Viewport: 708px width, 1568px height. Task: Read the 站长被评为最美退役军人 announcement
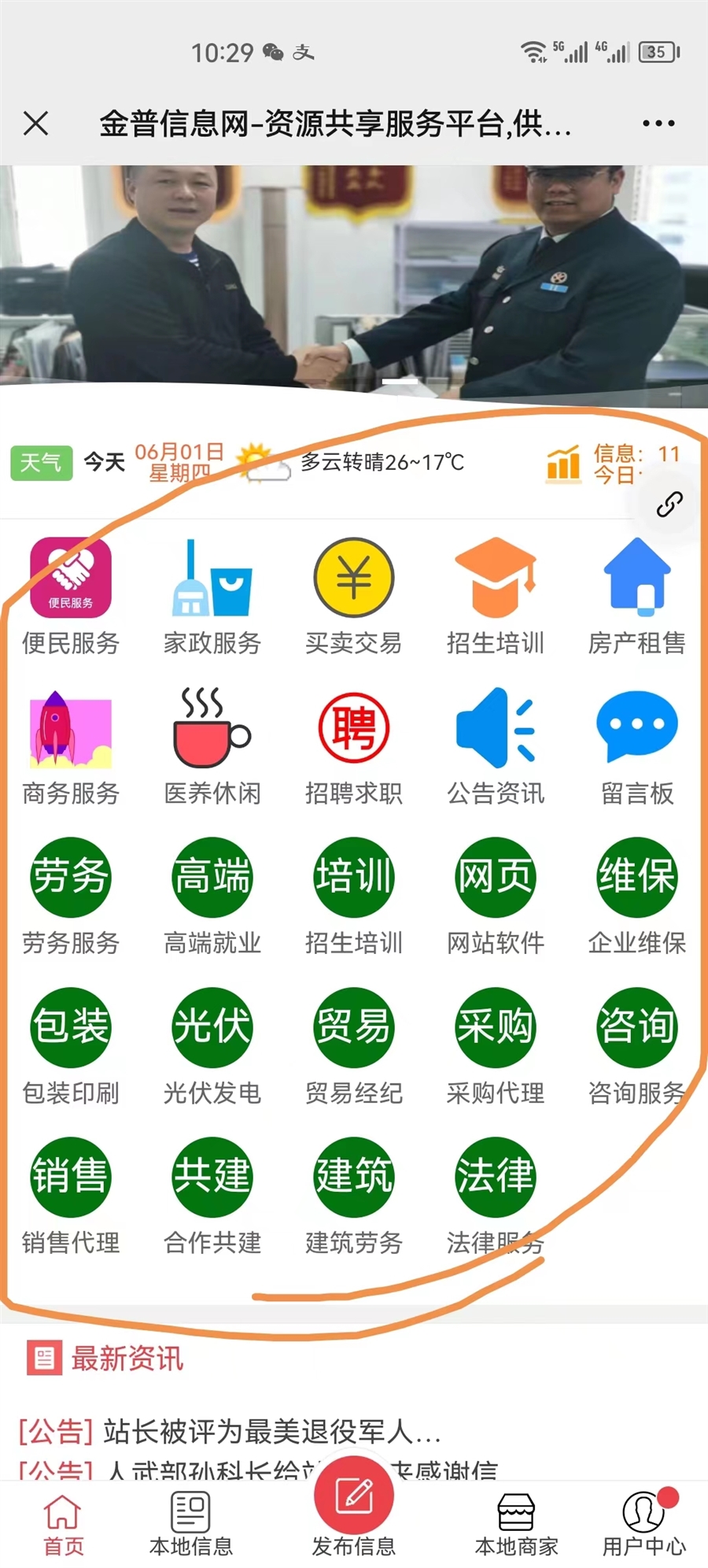tap(271, 1432)
